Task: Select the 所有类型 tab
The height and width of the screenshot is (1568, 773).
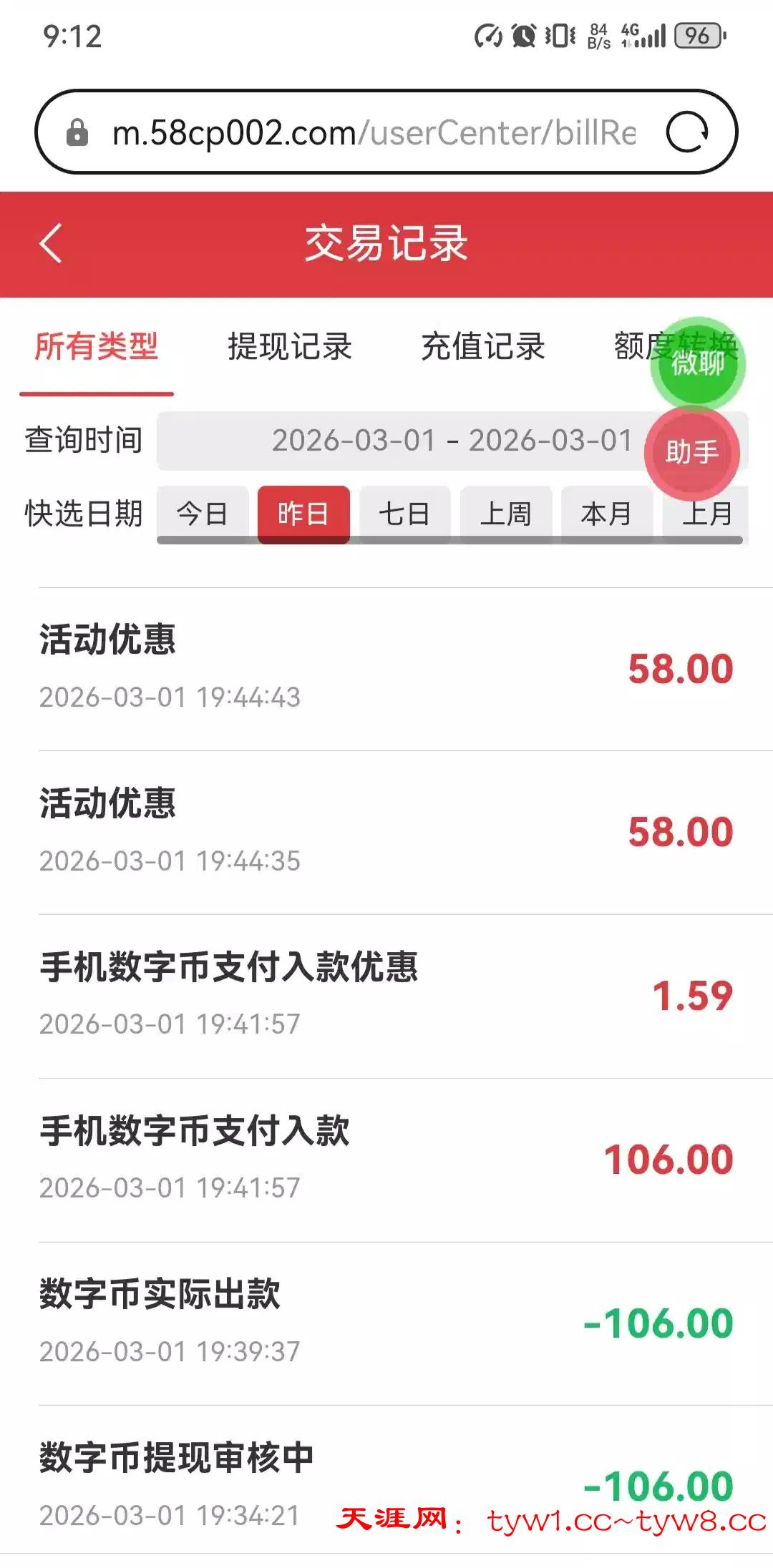Action: point(97,347)
